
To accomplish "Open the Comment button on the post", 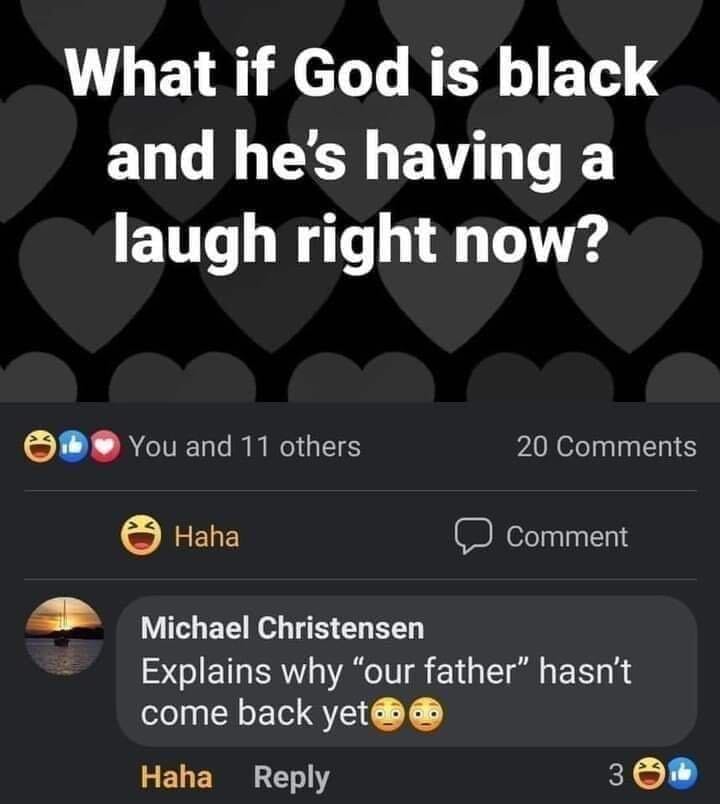I will 541,536.
